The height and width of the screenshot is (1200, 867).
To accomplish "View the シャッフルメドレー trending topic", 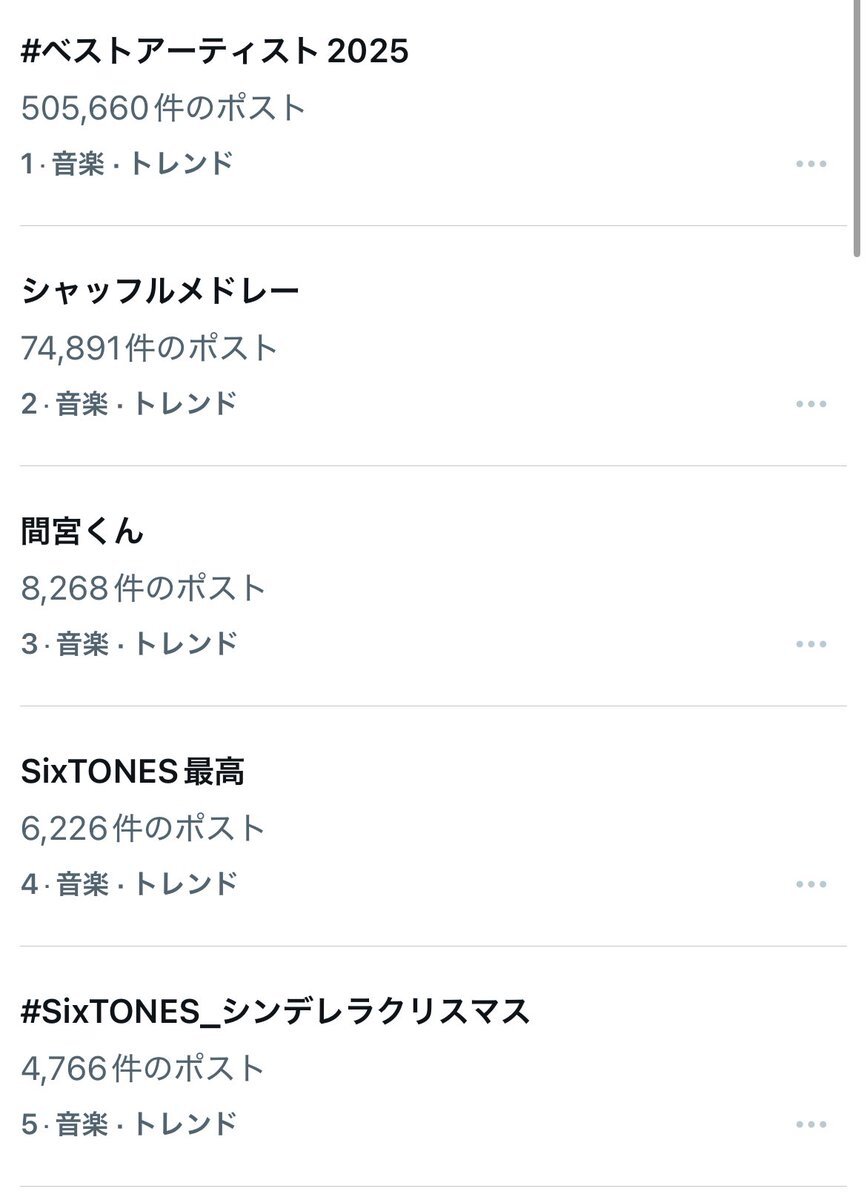I will click(160, 292).
